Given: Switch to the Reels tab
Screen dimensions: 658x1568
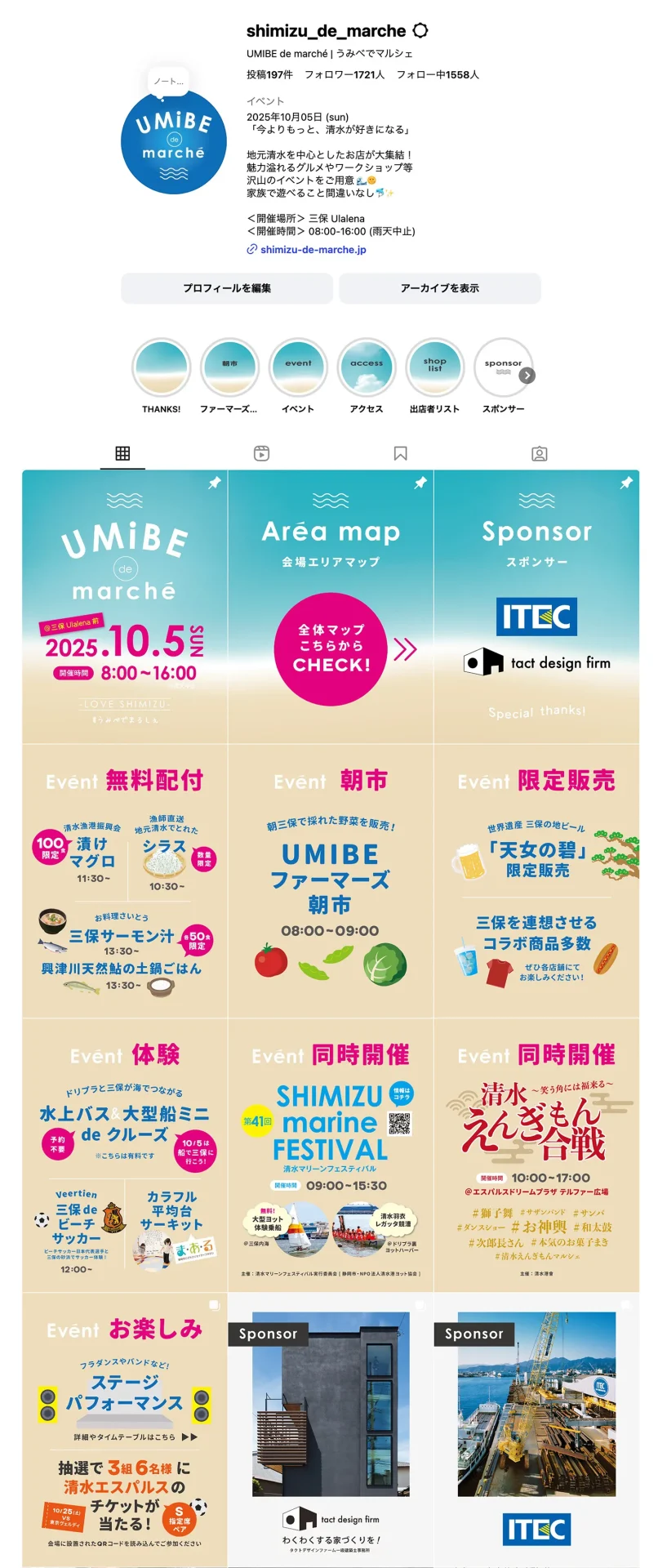Looking at the screenshot, I should click(x=261, y=453).
